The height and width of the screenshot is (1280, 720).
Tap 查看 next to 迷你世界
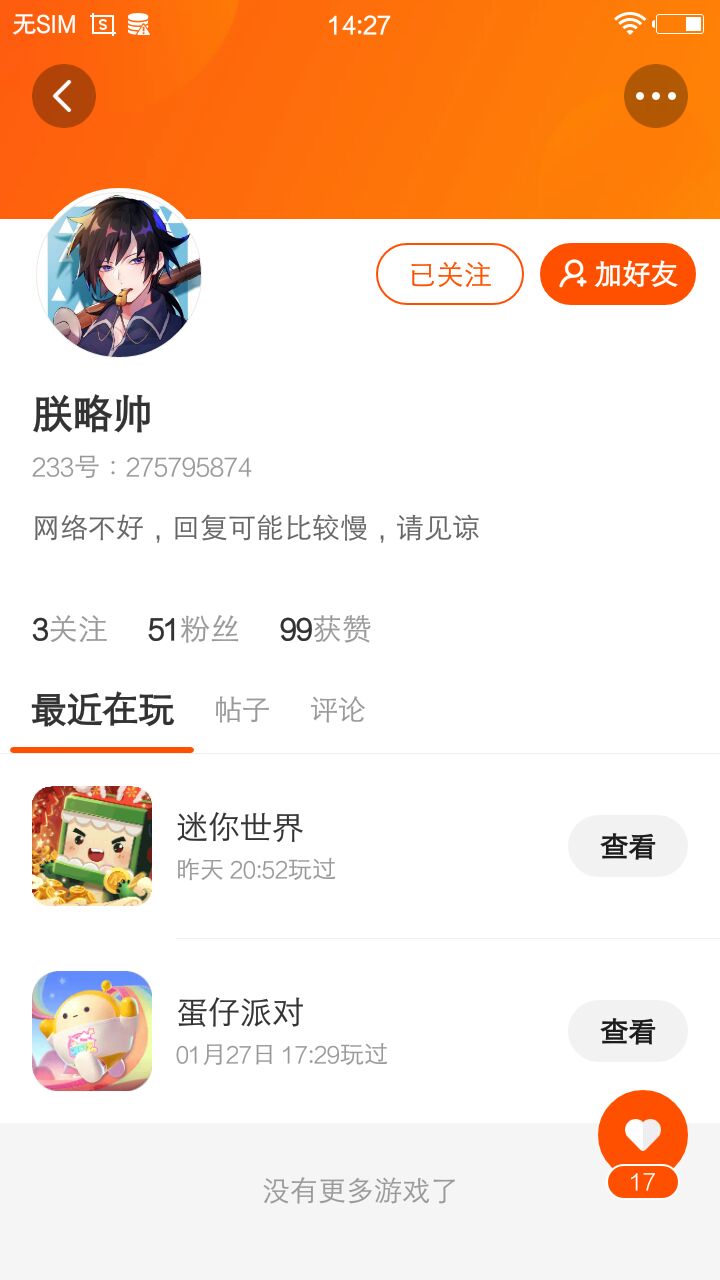(x=628, y=846)
